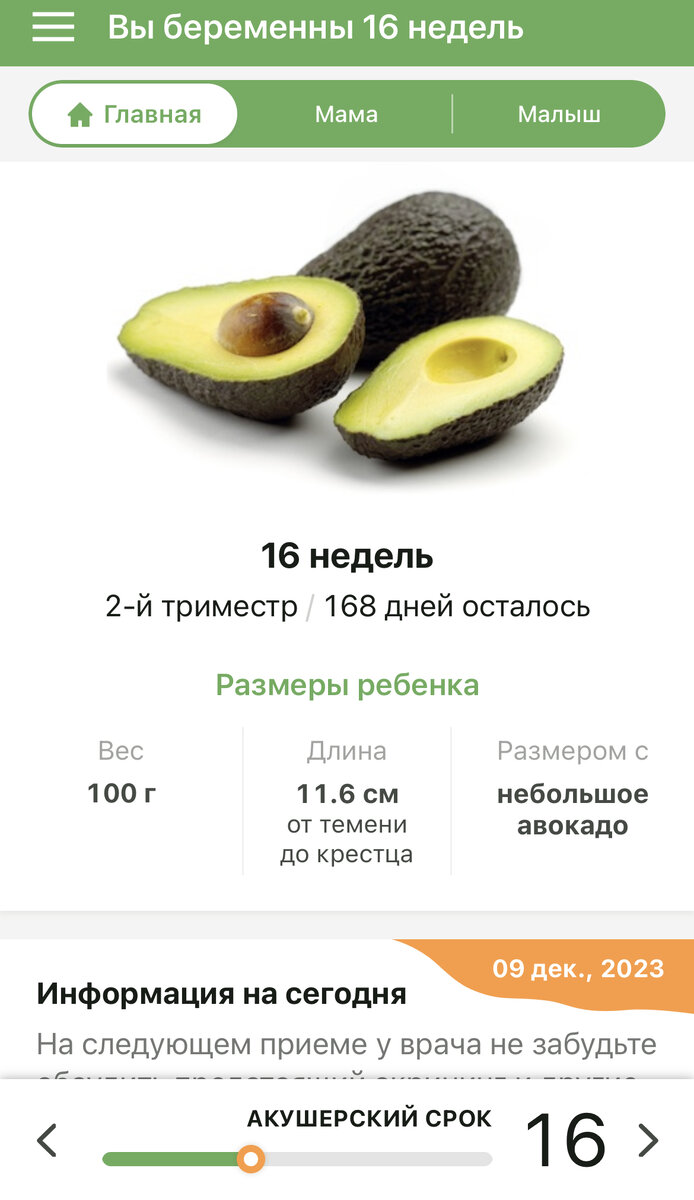The height and width of the screenshot is (1200, 694).
Task: Switch to the Мама tab
Action: point(346,114)
